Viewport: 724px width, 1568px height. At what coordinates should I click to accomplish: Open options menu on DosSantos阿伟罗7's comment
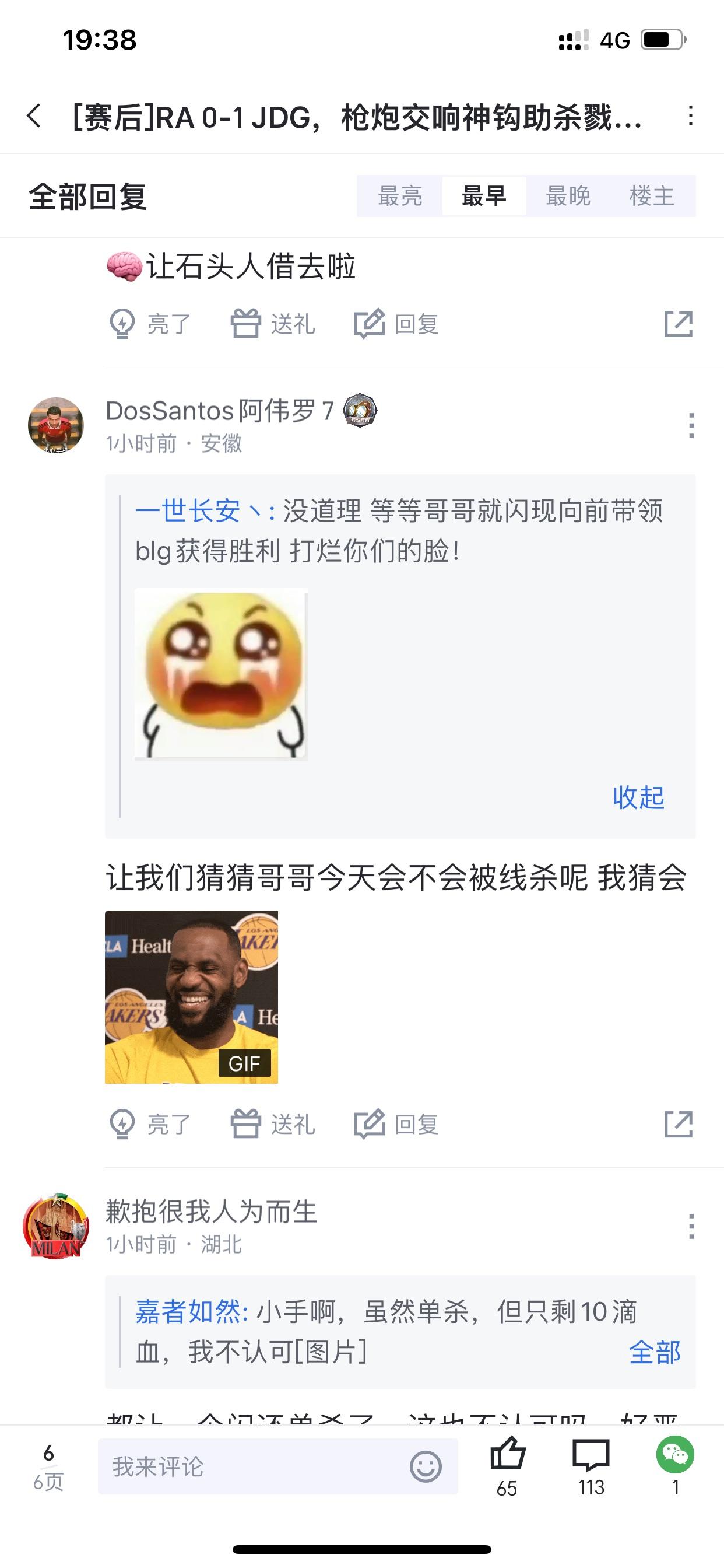[x=691, y=425]
